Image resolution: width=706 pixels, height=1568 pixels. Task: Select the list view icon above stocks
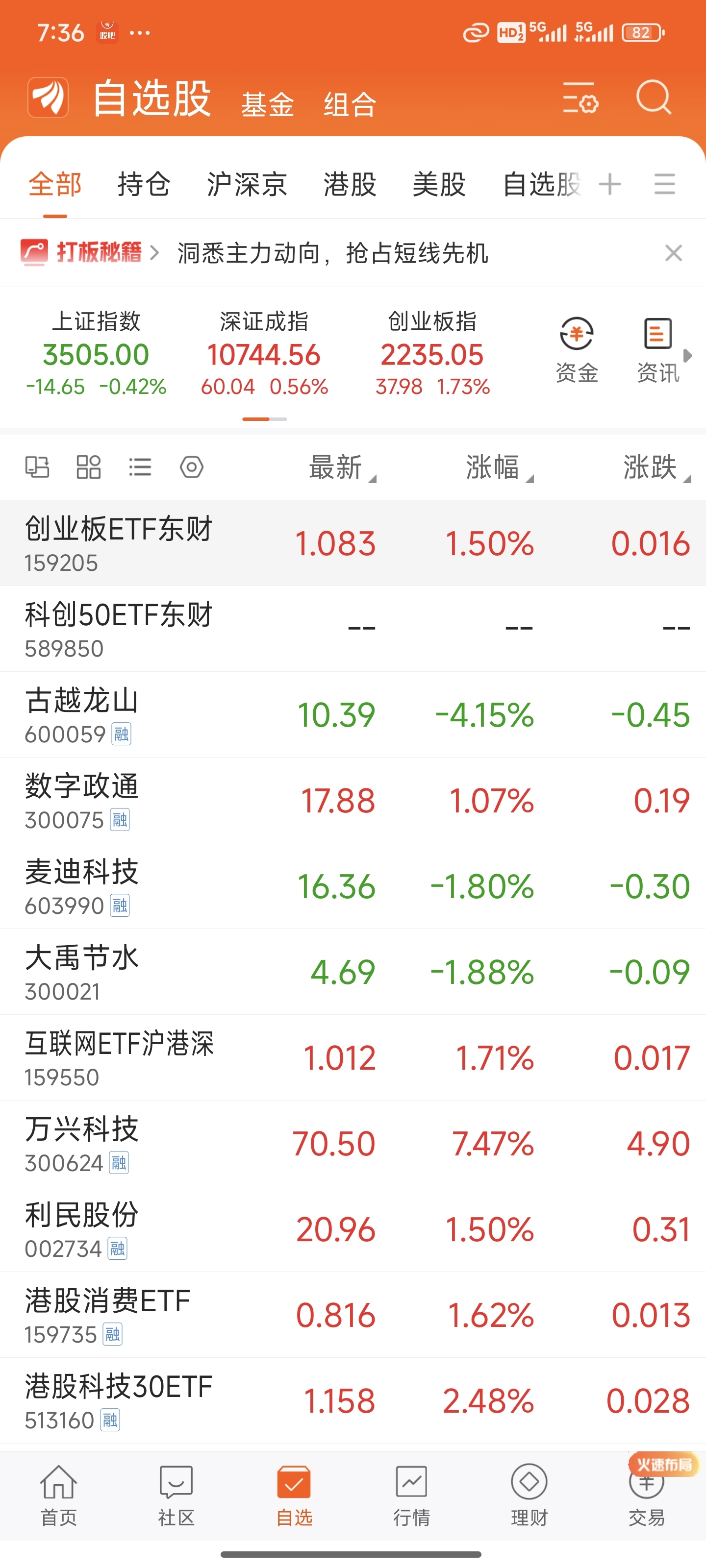tap(140, 467)
